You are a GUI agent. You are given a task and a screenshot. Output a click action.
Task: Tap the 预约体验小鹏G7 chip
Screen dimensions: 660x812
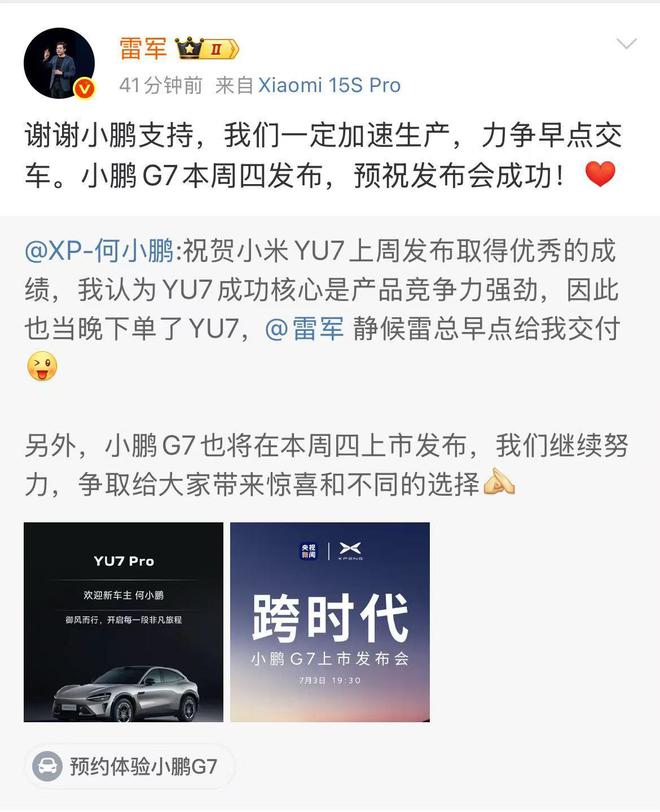[x=130, y=768]
